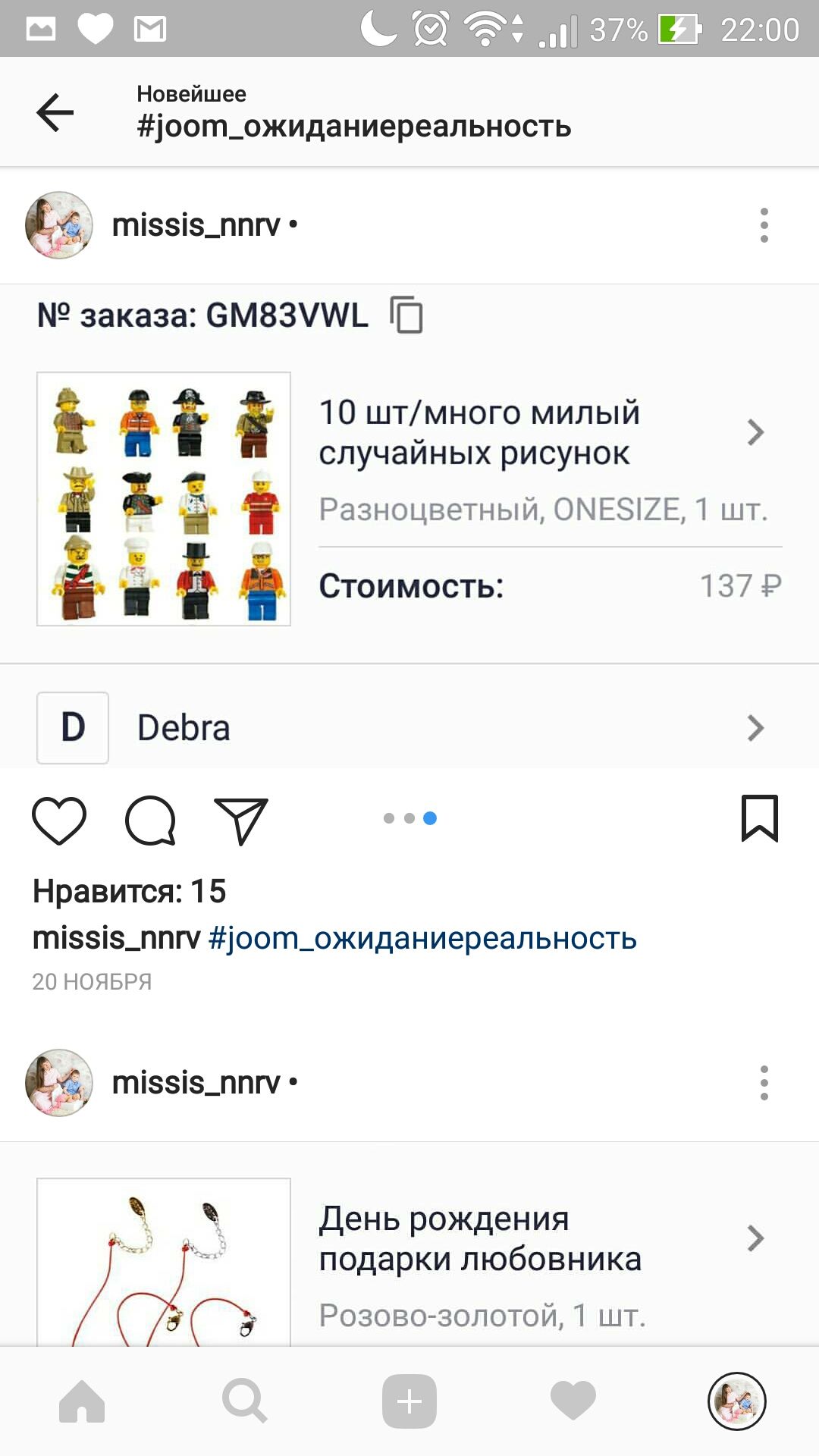The image size is (819, 1456).
Task: Share the post with 15 likes via direct
Action: coord(241,821)
